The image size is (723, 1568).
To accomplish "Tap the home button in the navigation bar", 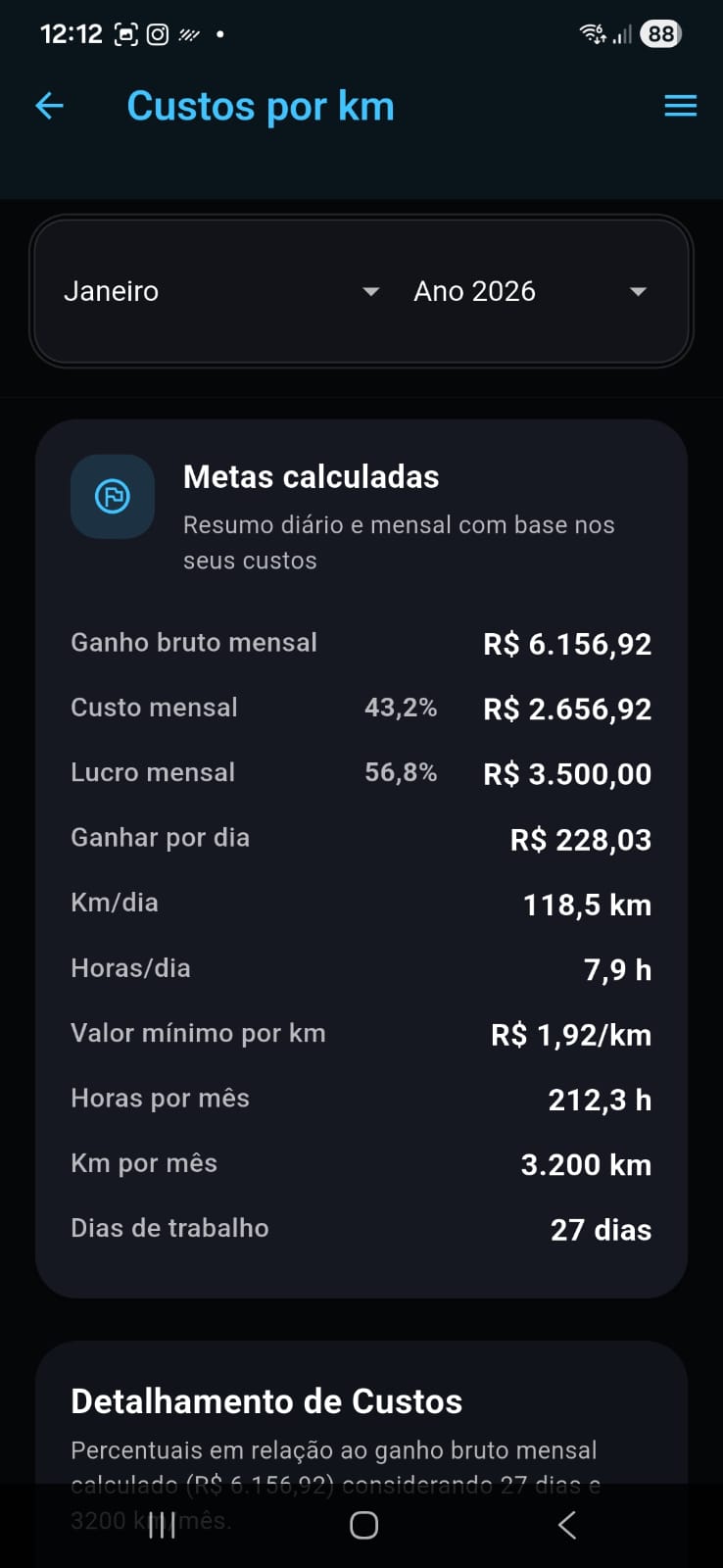I will (361, 1525).
